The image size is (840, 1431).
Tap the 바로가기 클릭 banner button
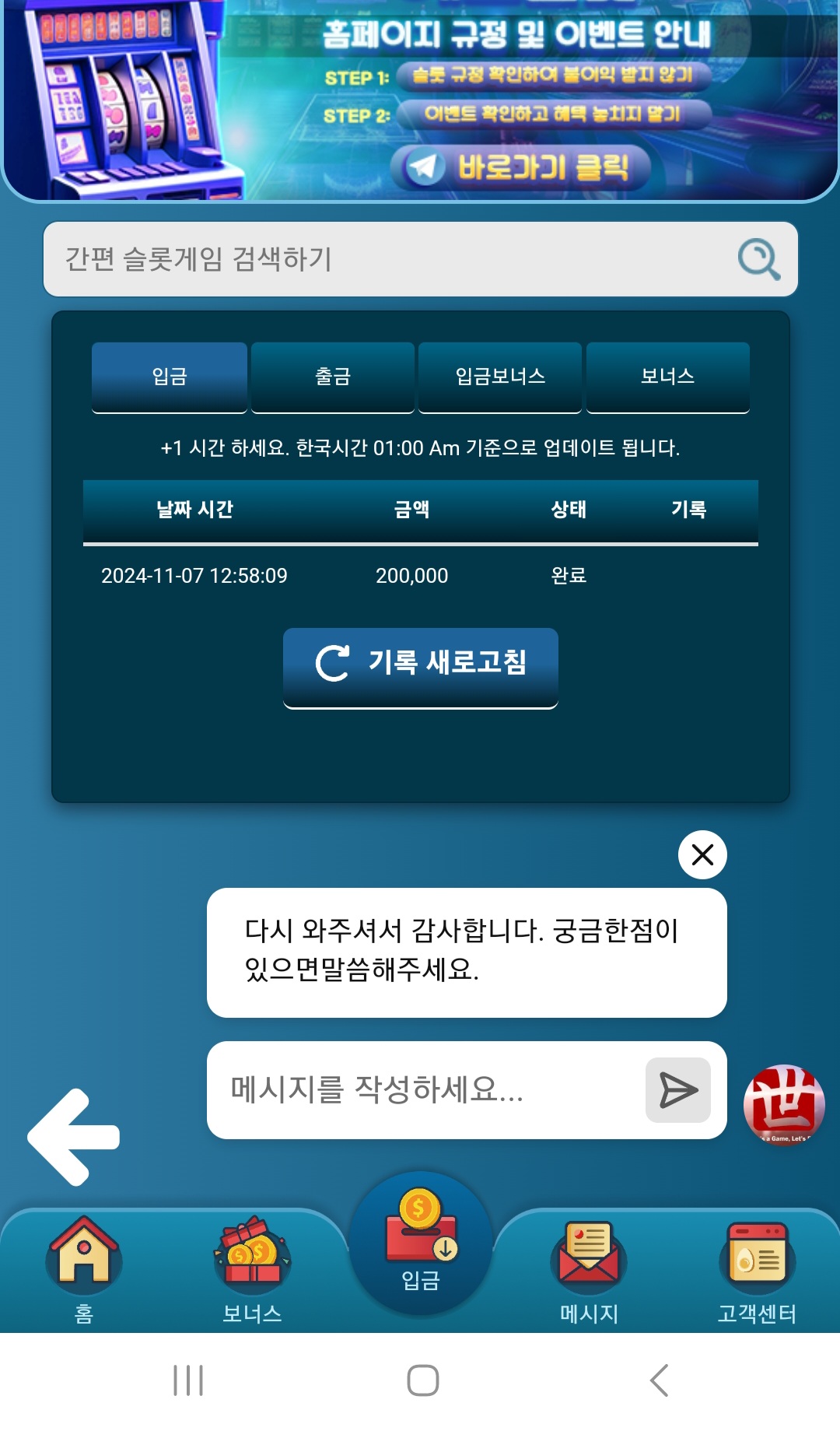[520, 167]
